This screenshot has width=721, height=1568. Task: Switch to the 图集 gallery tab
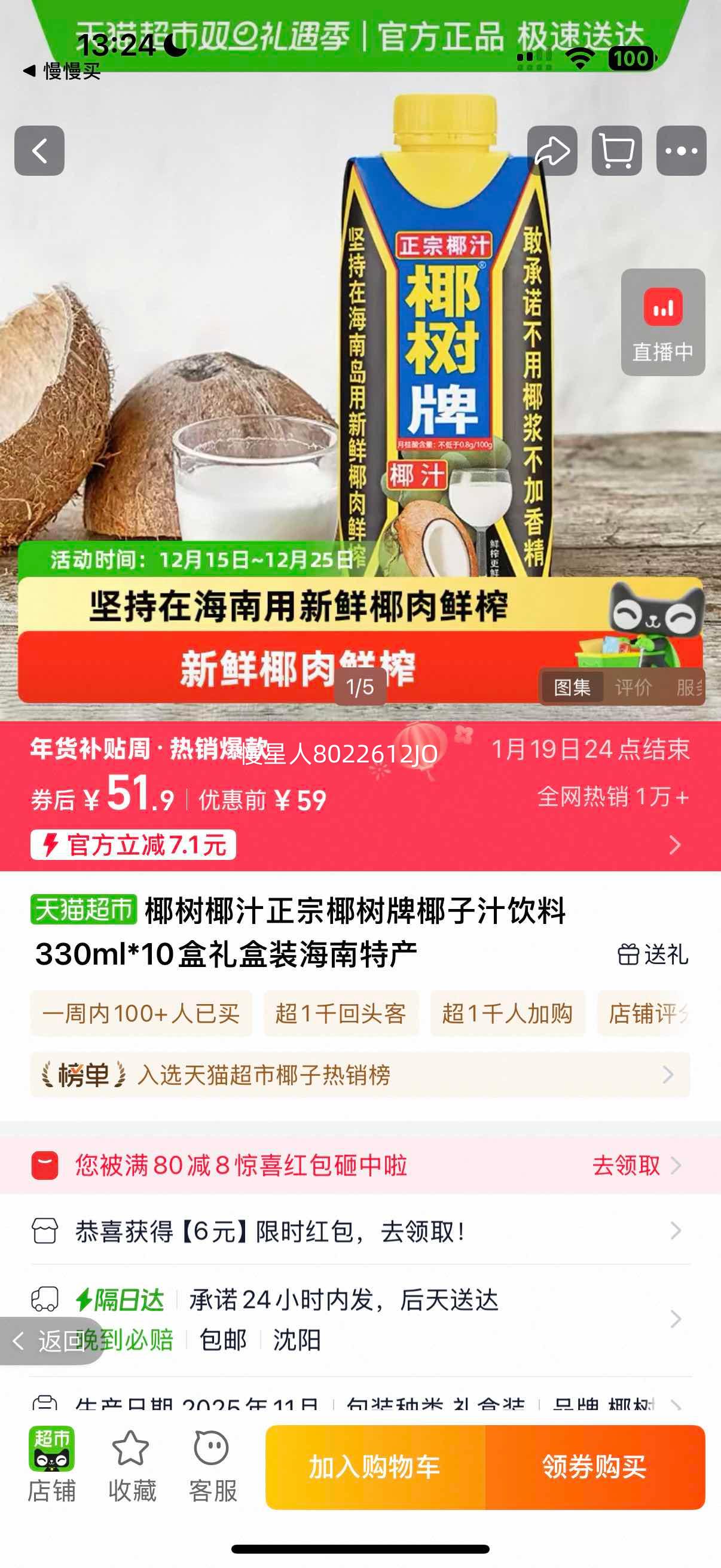click(x=573, y=687)
